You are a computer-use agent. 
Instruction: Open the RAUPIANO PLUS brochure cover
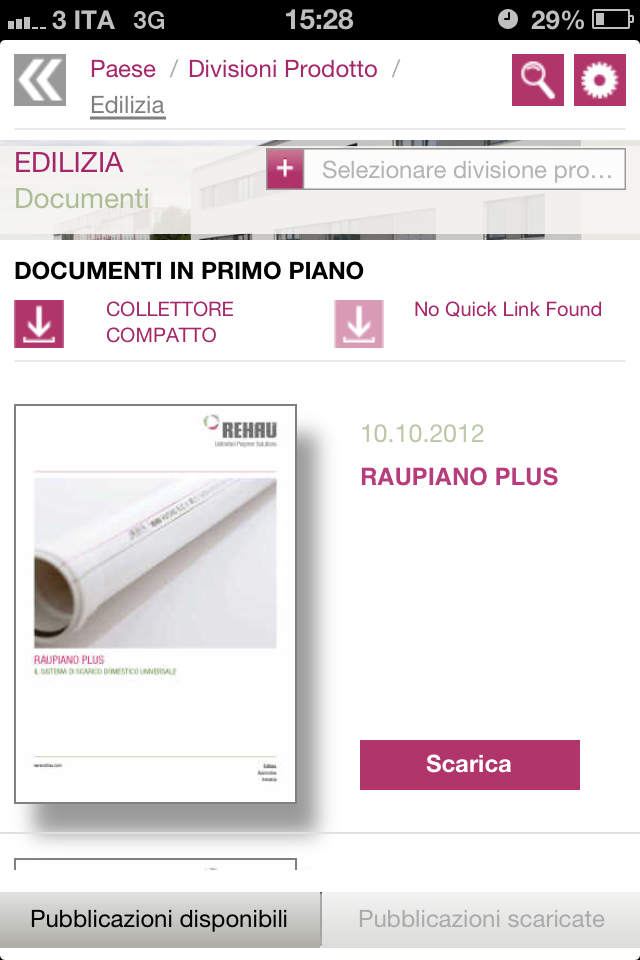pyautogui.click(x=156, y=604)
